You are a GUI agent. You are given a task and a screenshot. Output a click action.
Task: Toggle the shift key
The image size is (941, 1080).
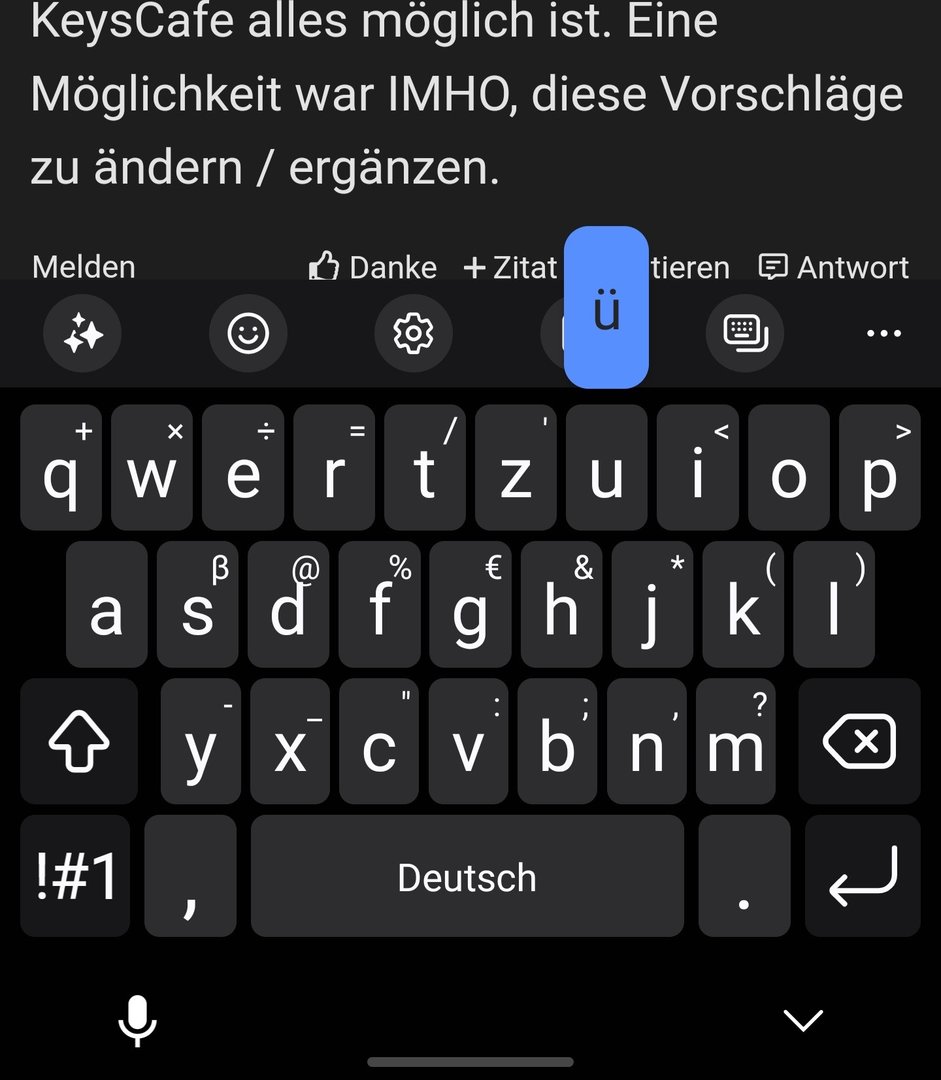[x=79, y=741]
